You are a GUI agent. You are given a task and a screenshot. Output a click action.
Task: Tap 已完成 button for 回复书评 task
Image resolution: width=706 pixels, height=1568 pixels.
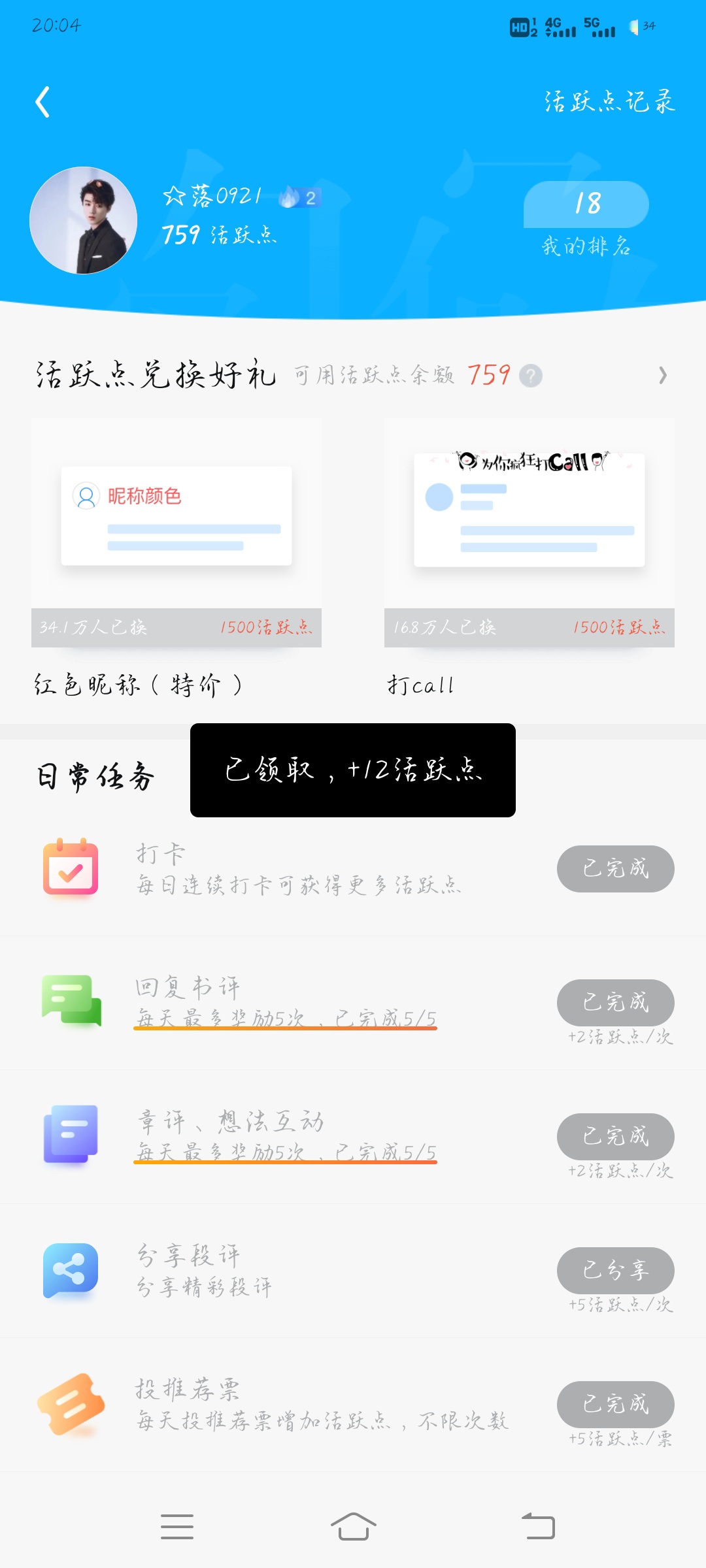[616, 1002]
